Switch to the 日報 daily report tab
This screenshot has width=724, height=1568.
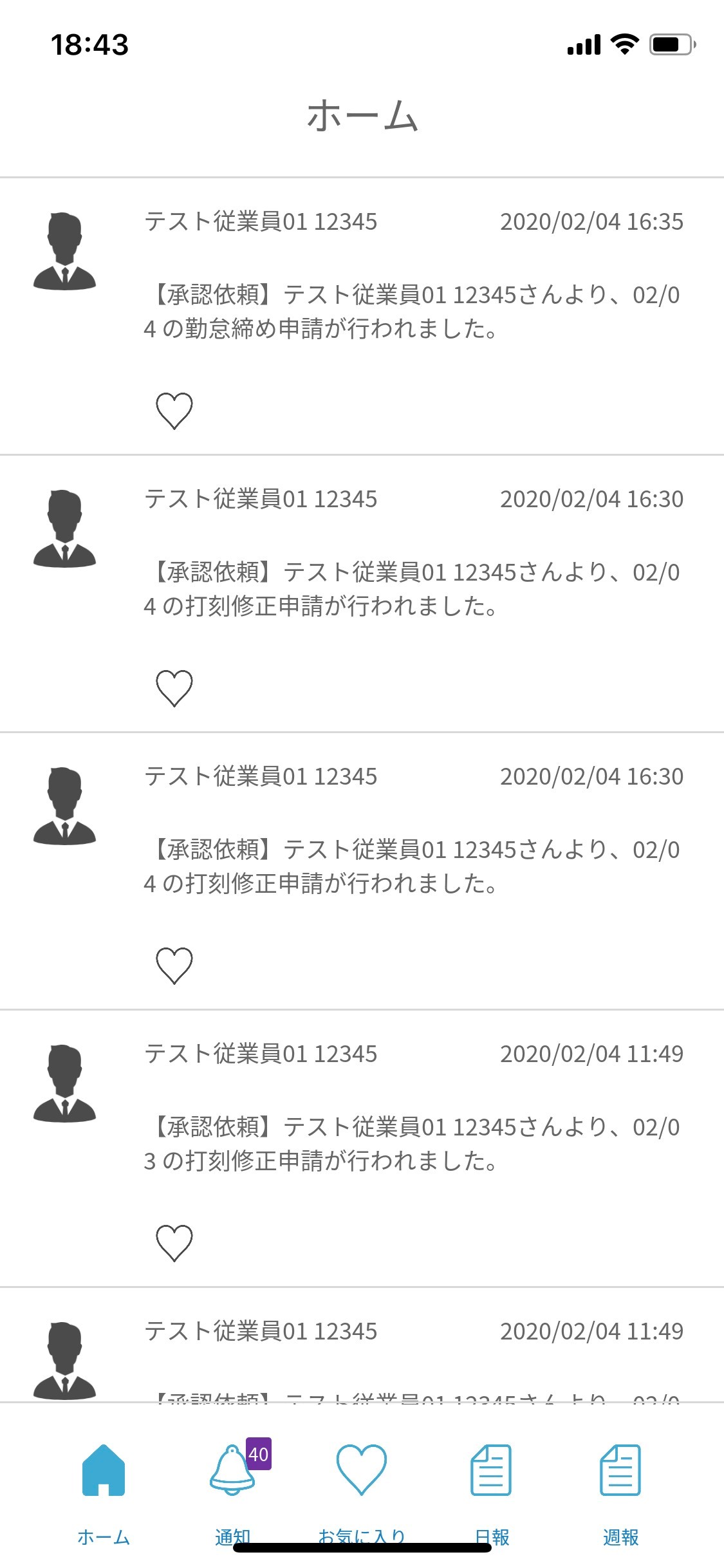491,1488
